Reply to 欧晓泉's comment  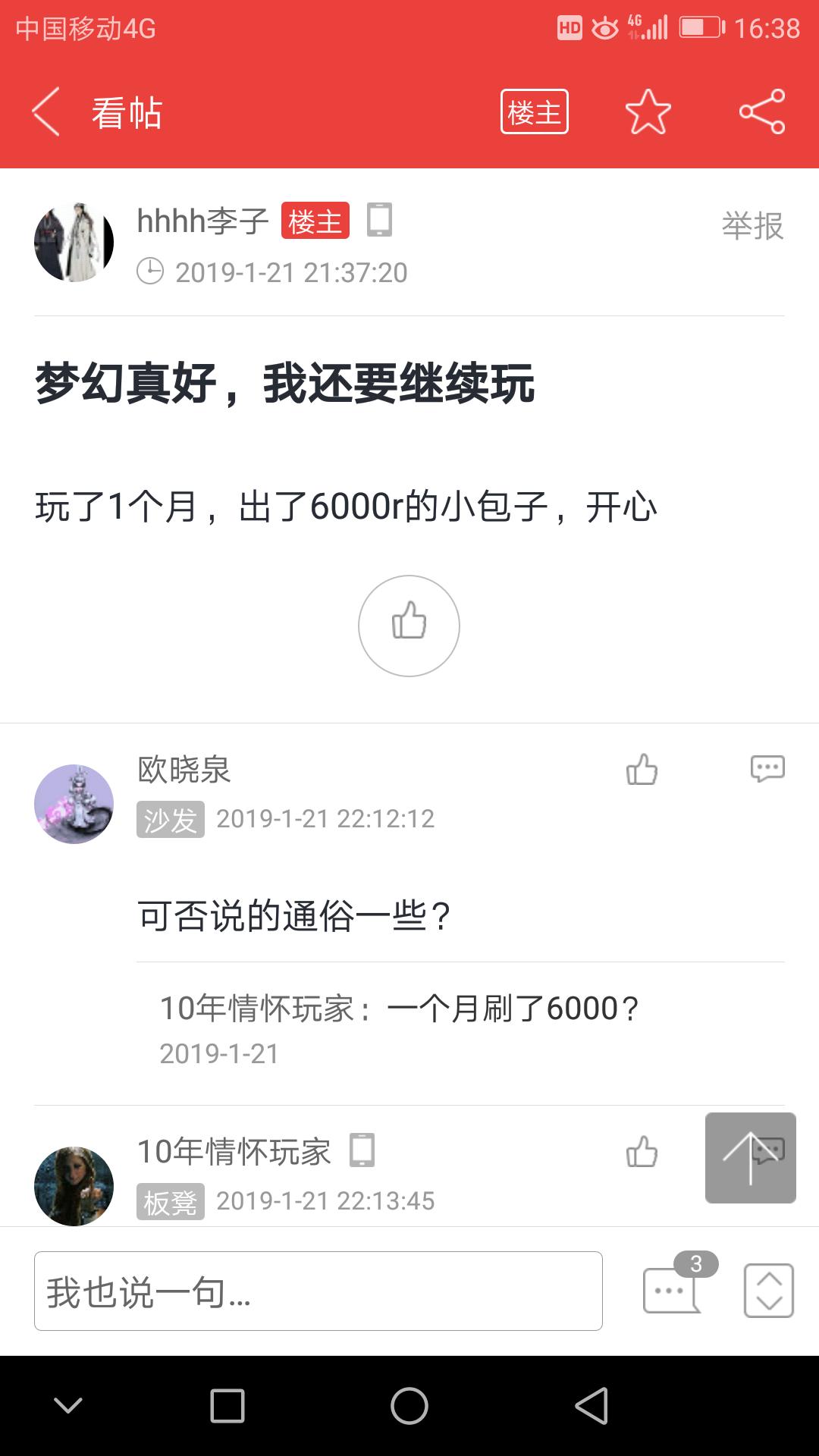click(767, 769)
